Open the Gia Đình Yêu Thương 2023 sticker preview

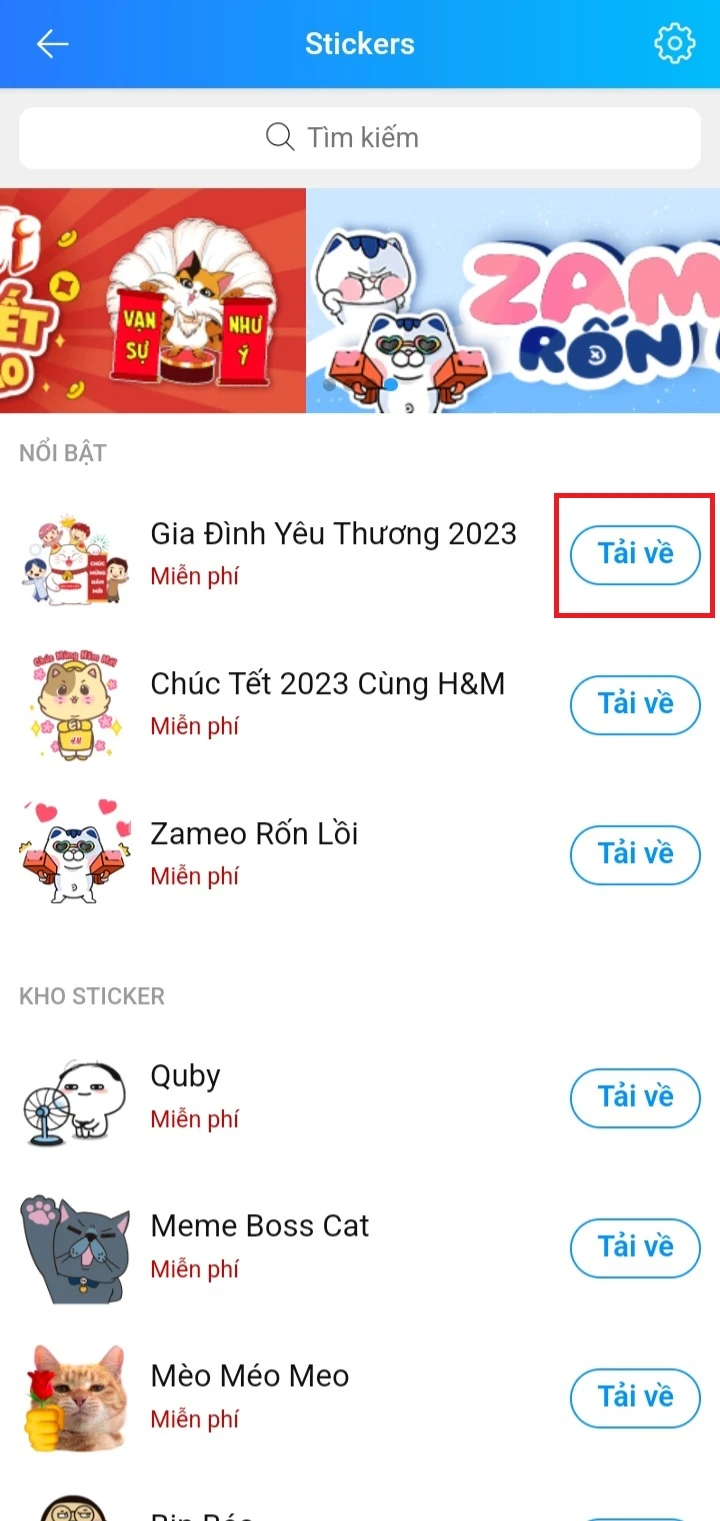click(x=75, y=555)
